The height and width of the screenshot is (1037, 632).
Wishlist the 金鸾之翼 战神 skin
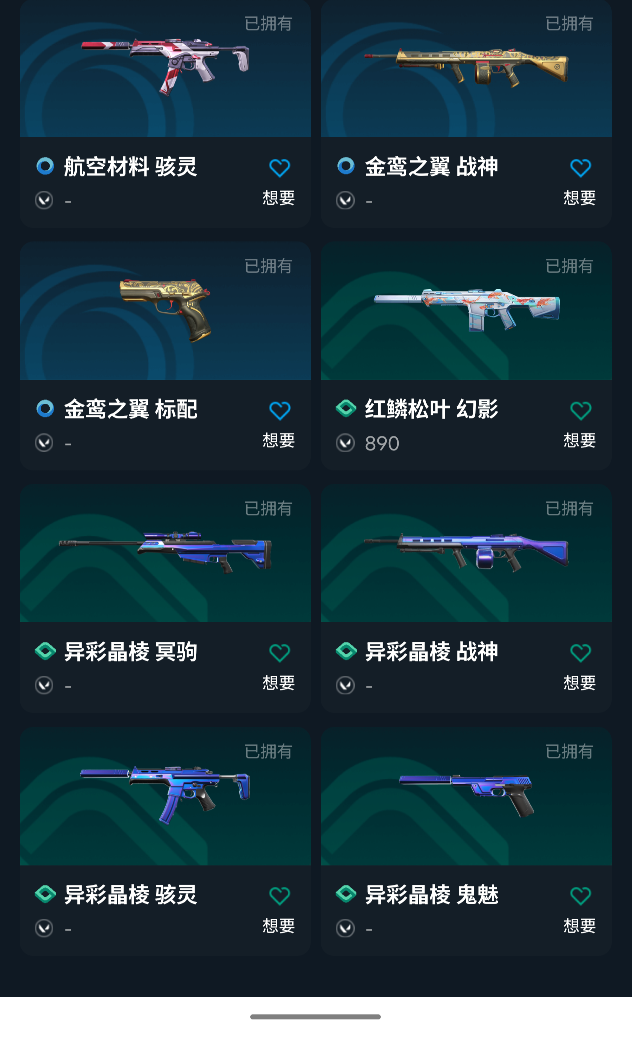580,168
